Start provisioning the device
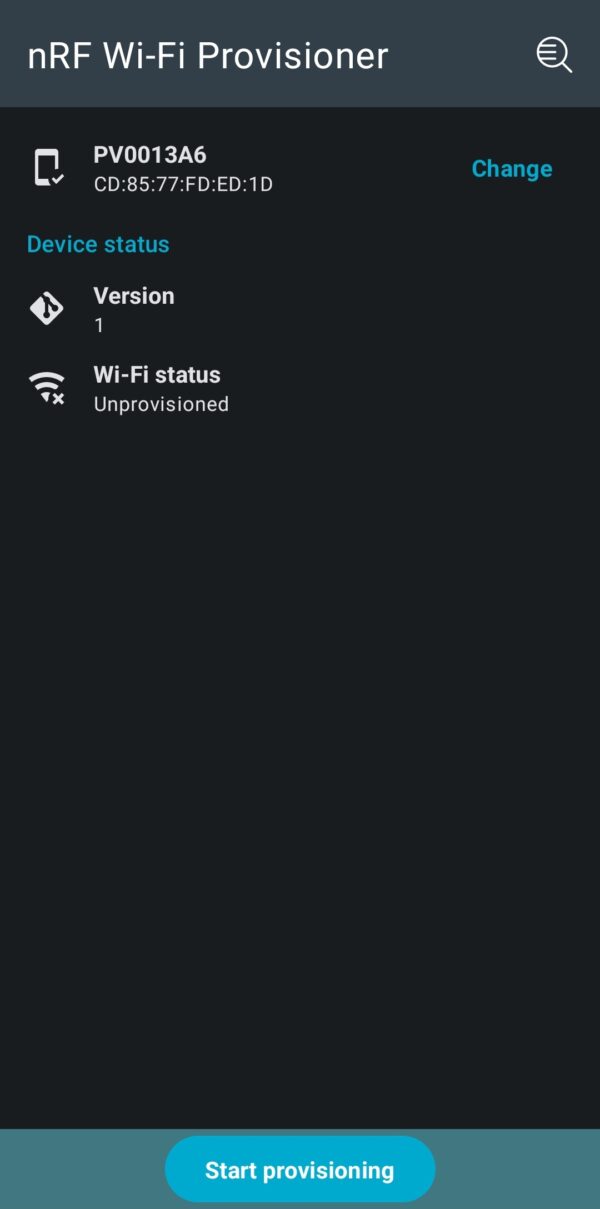 point(300,1170)
